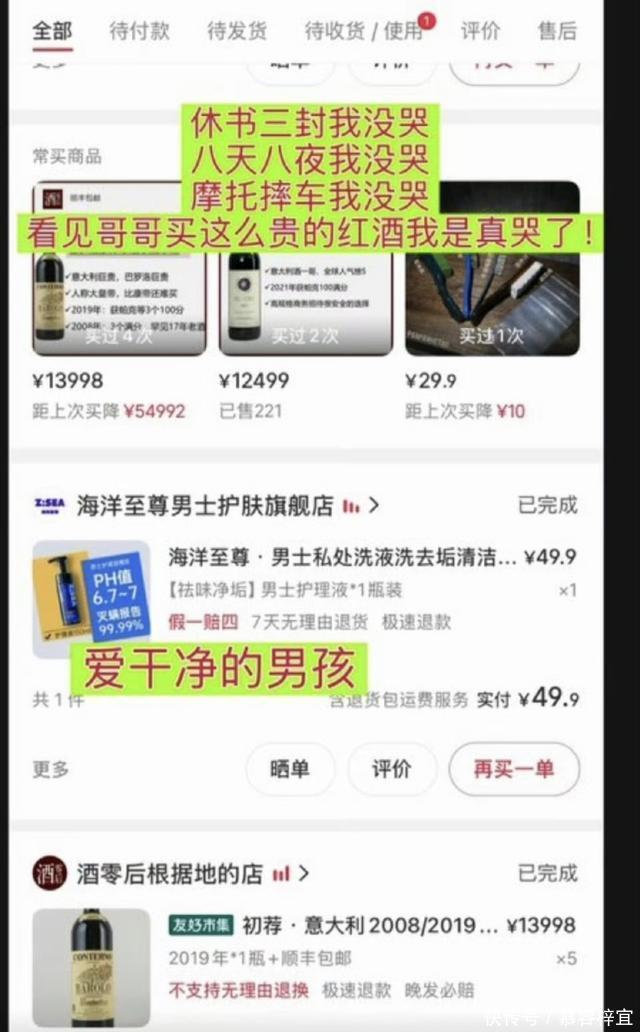
Task: Open the ¥29.9 product card in 常买商品
Action: [x=492, y=270]
